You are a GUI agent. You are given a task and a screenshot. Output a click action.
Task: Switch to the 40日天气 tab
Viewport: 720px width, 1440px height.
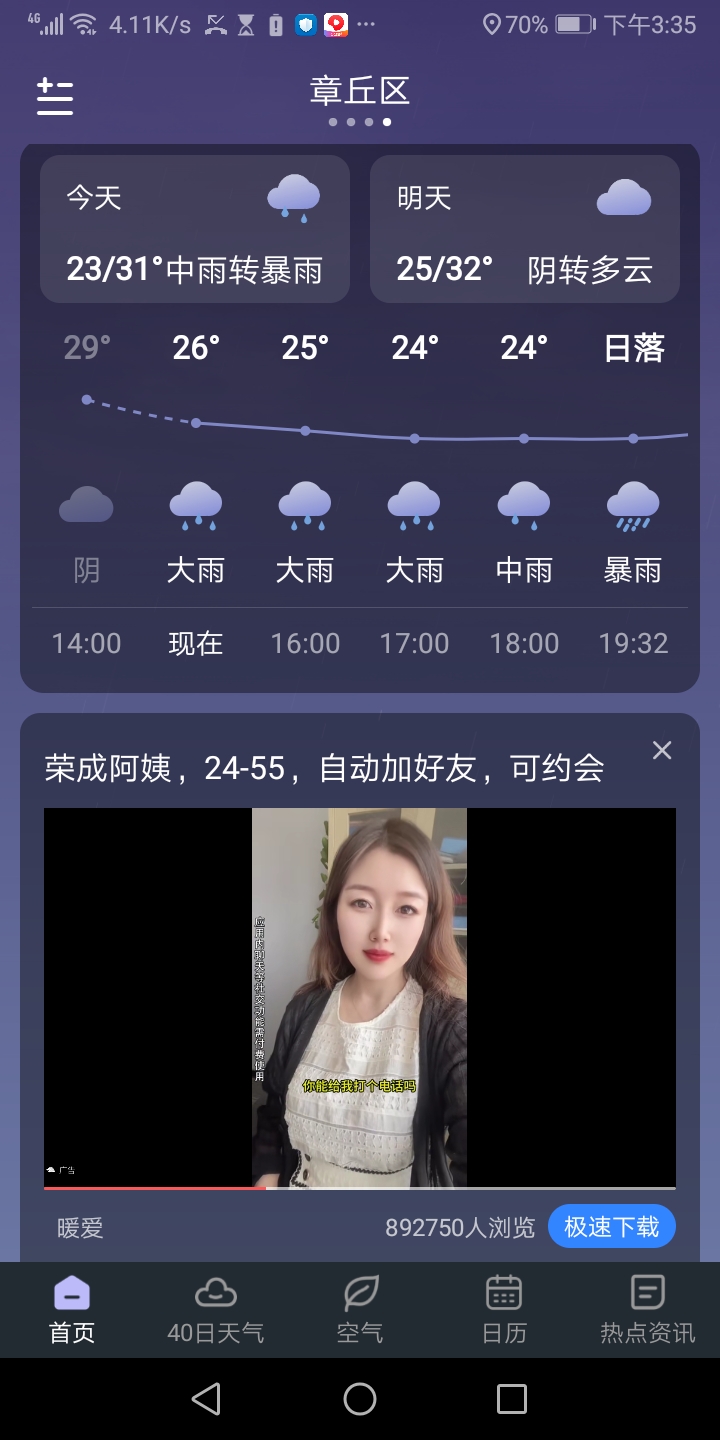(x=216, y=1310)
